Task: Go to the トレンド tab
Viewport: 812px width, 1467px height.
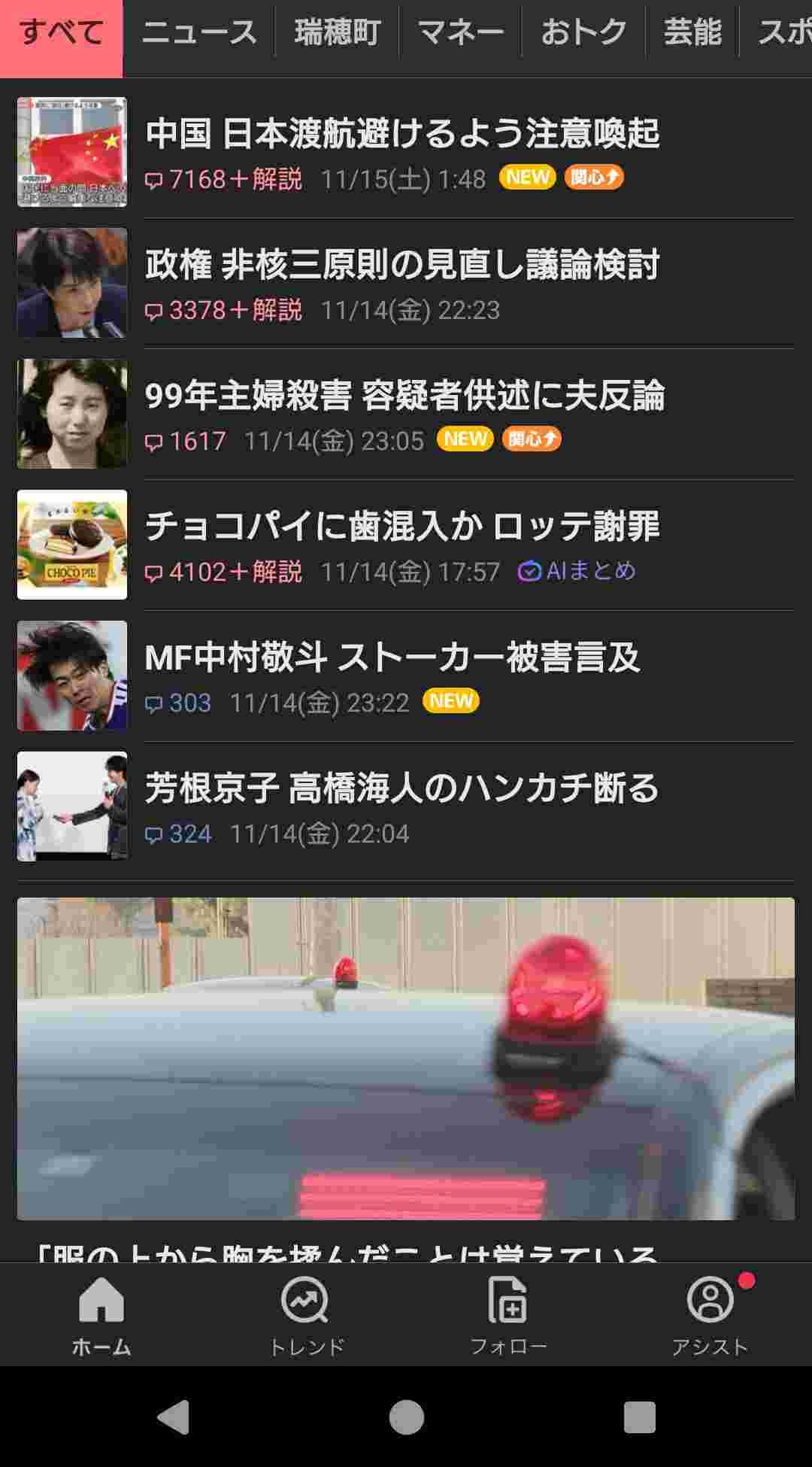Action: point(306,1316)
